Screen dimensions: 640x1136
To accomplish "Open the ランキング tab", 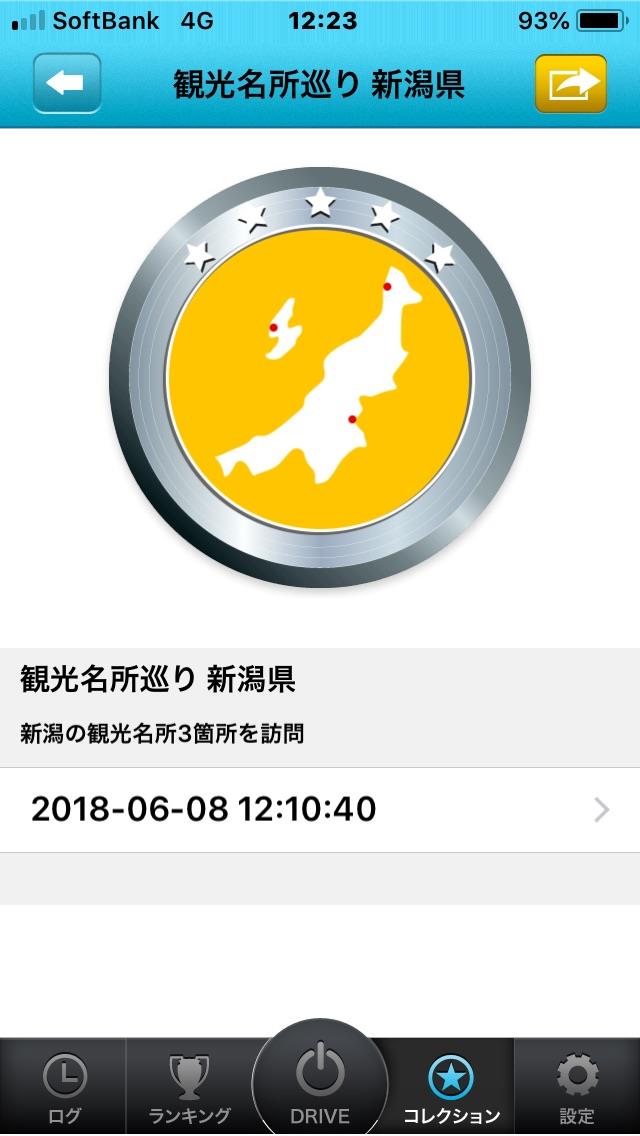I will (x=189, y=1088).
